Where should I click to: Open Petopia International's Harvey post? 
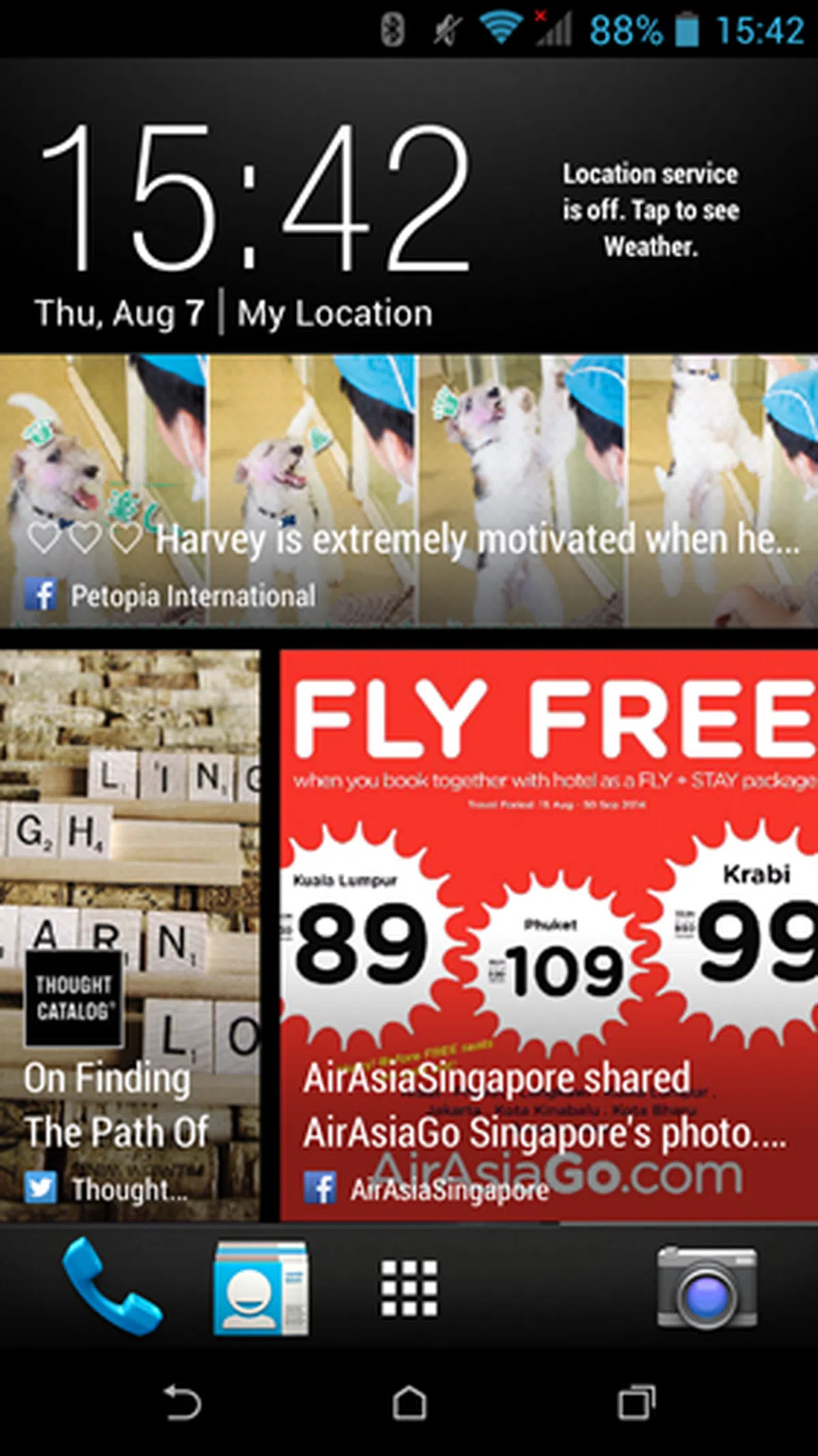(x=409, y=491)
